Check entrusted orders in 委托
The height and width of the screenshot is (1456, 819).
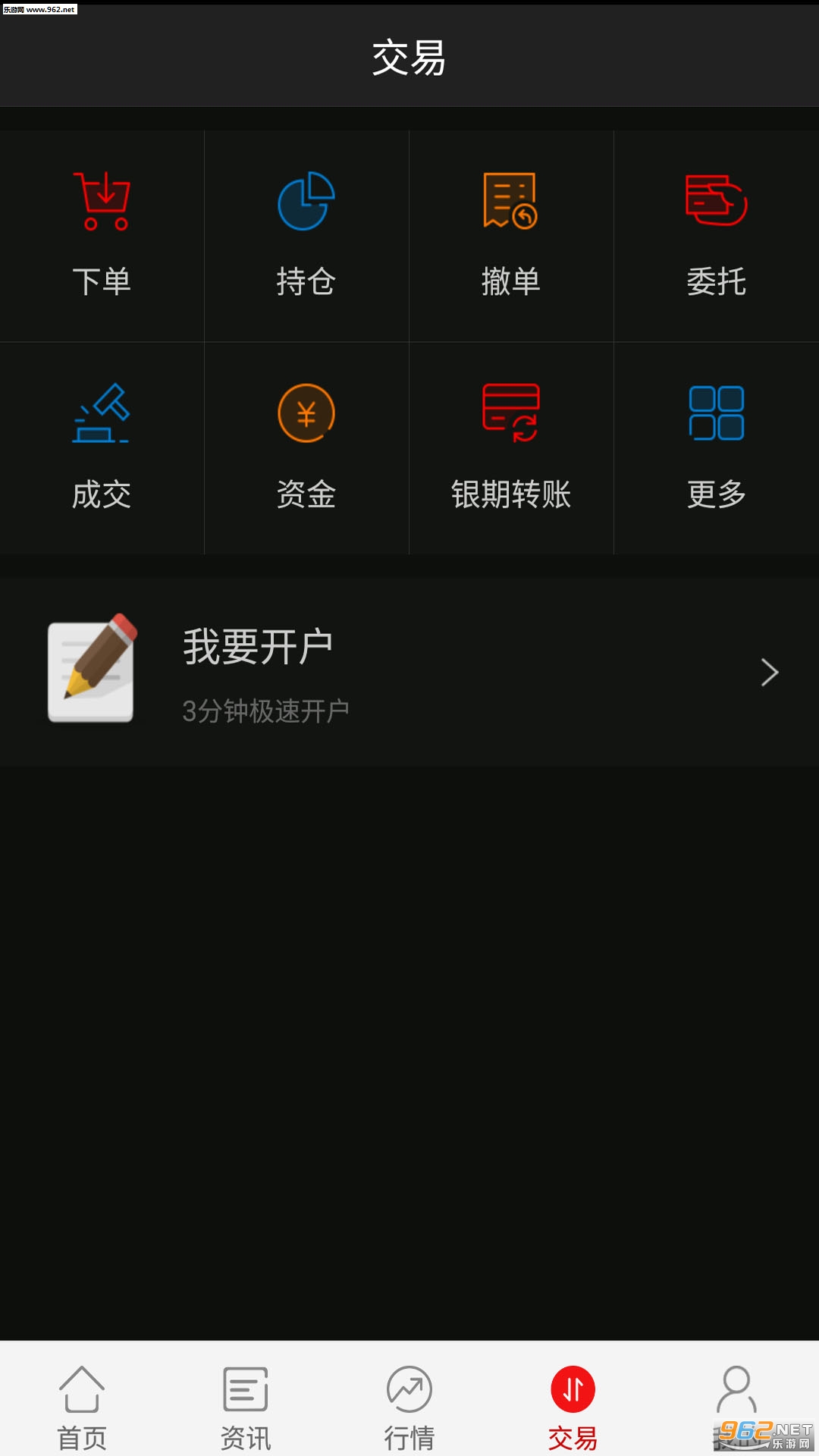[x=716, y=235]
